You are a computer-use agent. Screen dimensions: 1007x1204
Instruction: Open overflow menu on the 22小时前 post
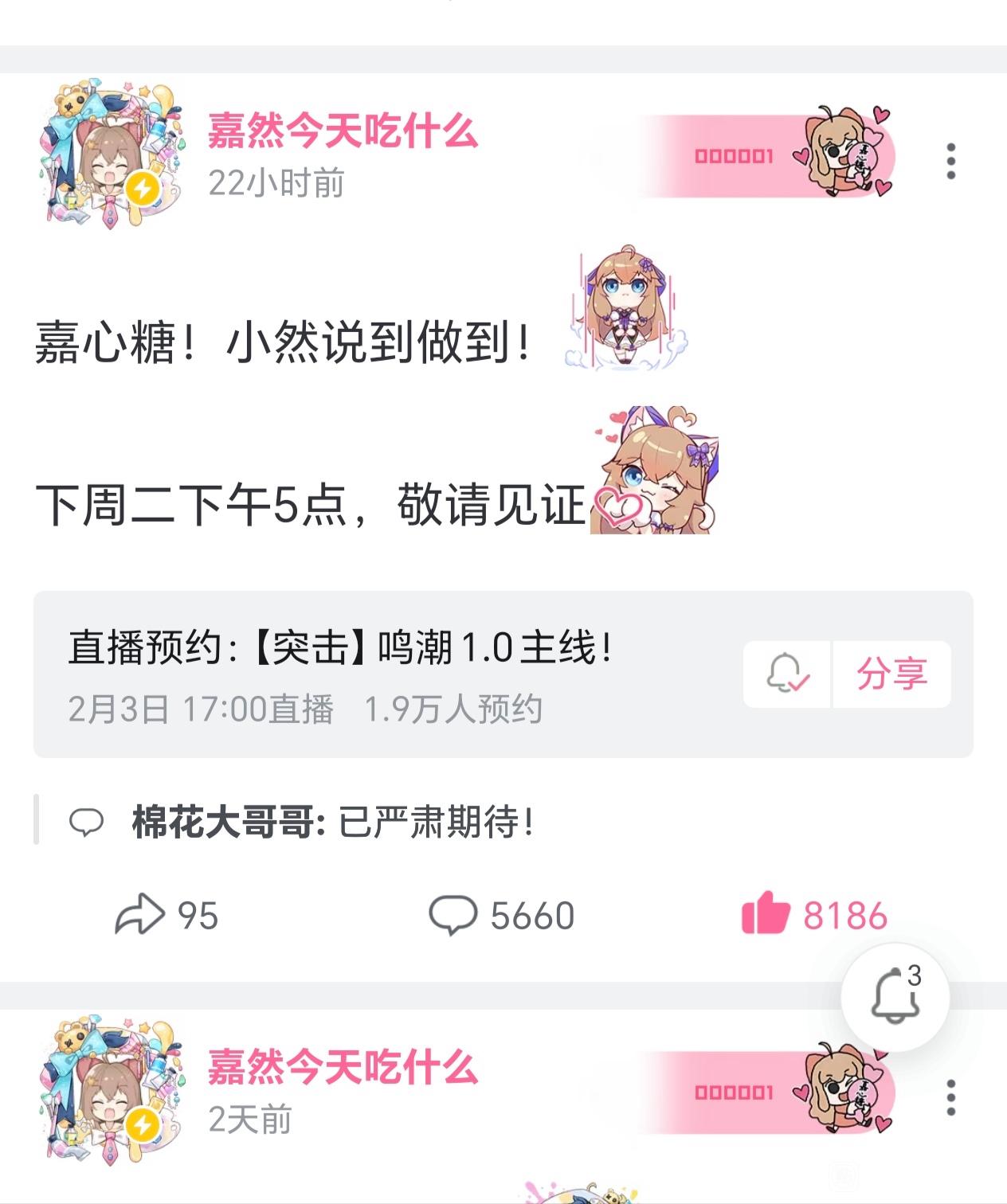click(950, 162)
